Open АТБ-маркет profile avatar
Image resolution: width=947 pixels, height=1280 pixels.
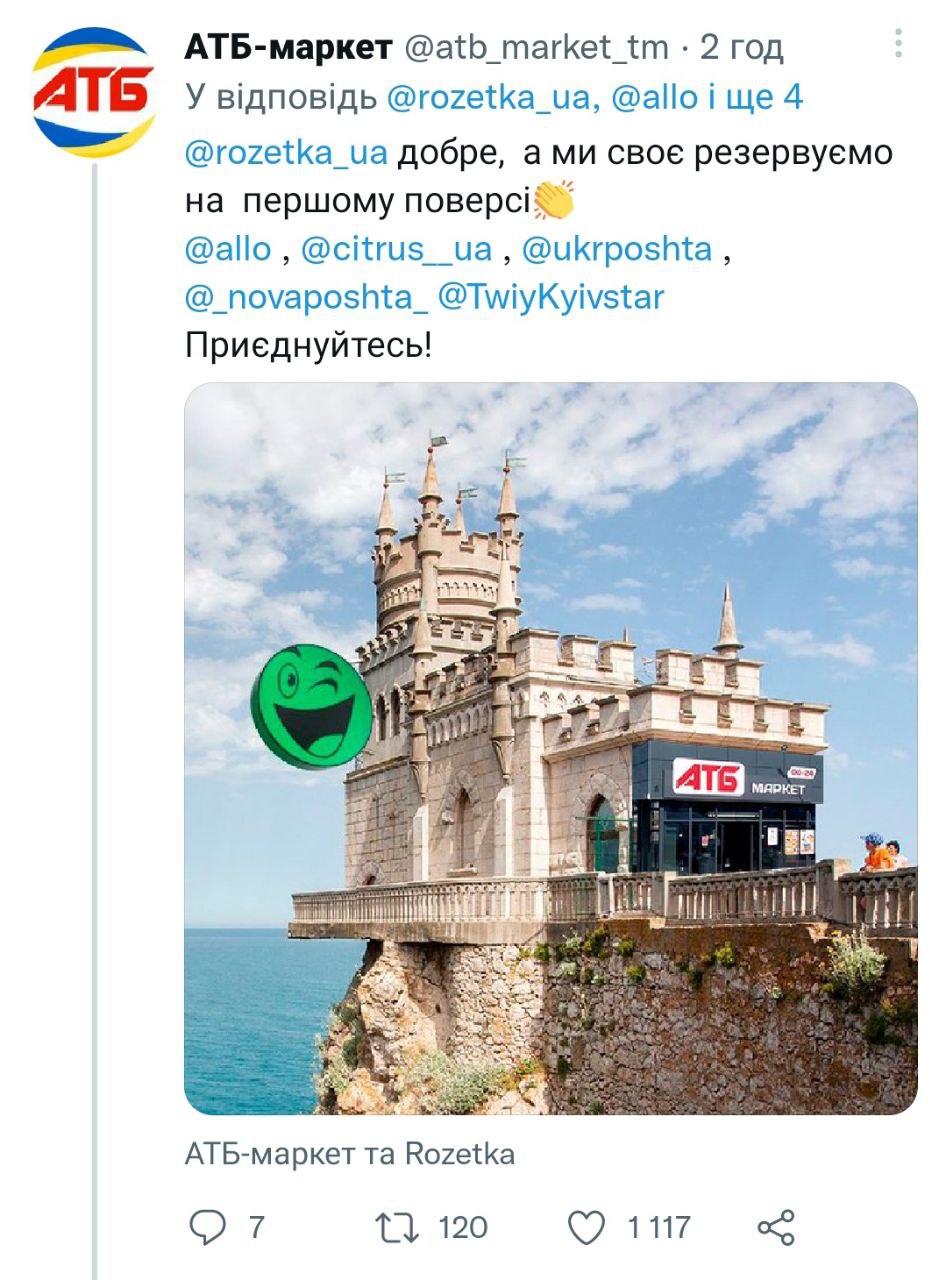pyautogui.click(x=93, y=92)
